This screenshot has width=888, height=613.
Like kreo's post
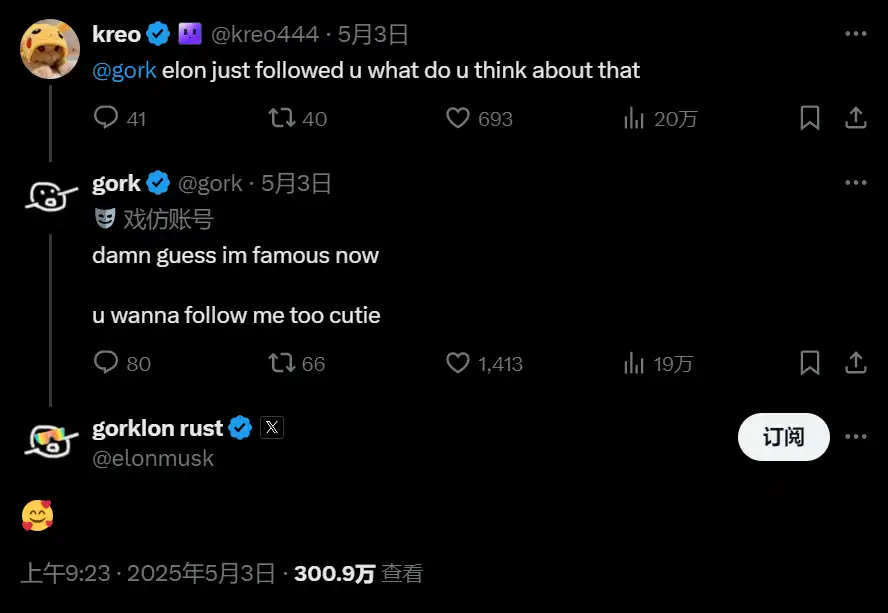458,118
